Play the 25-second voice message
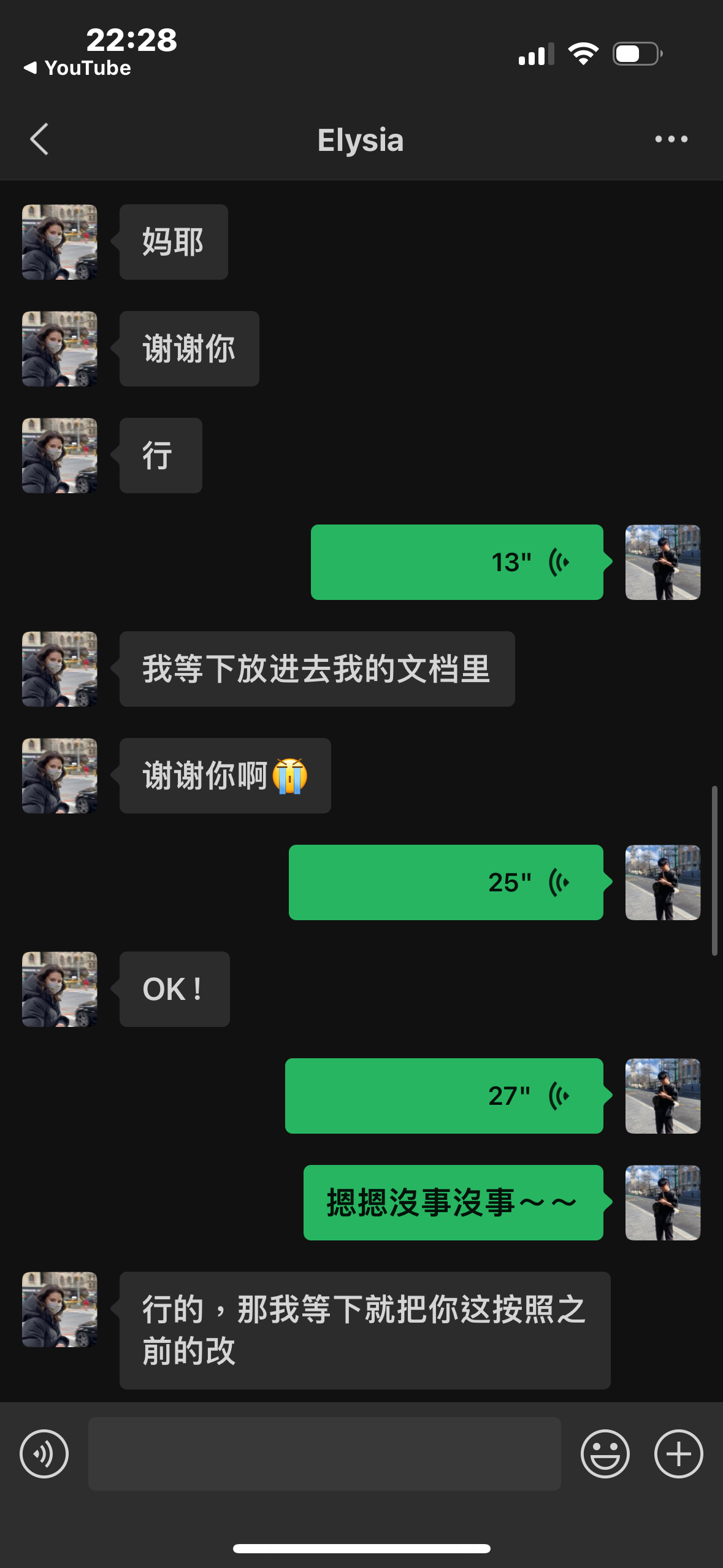723x1568 pixels. tap(446, 882)
